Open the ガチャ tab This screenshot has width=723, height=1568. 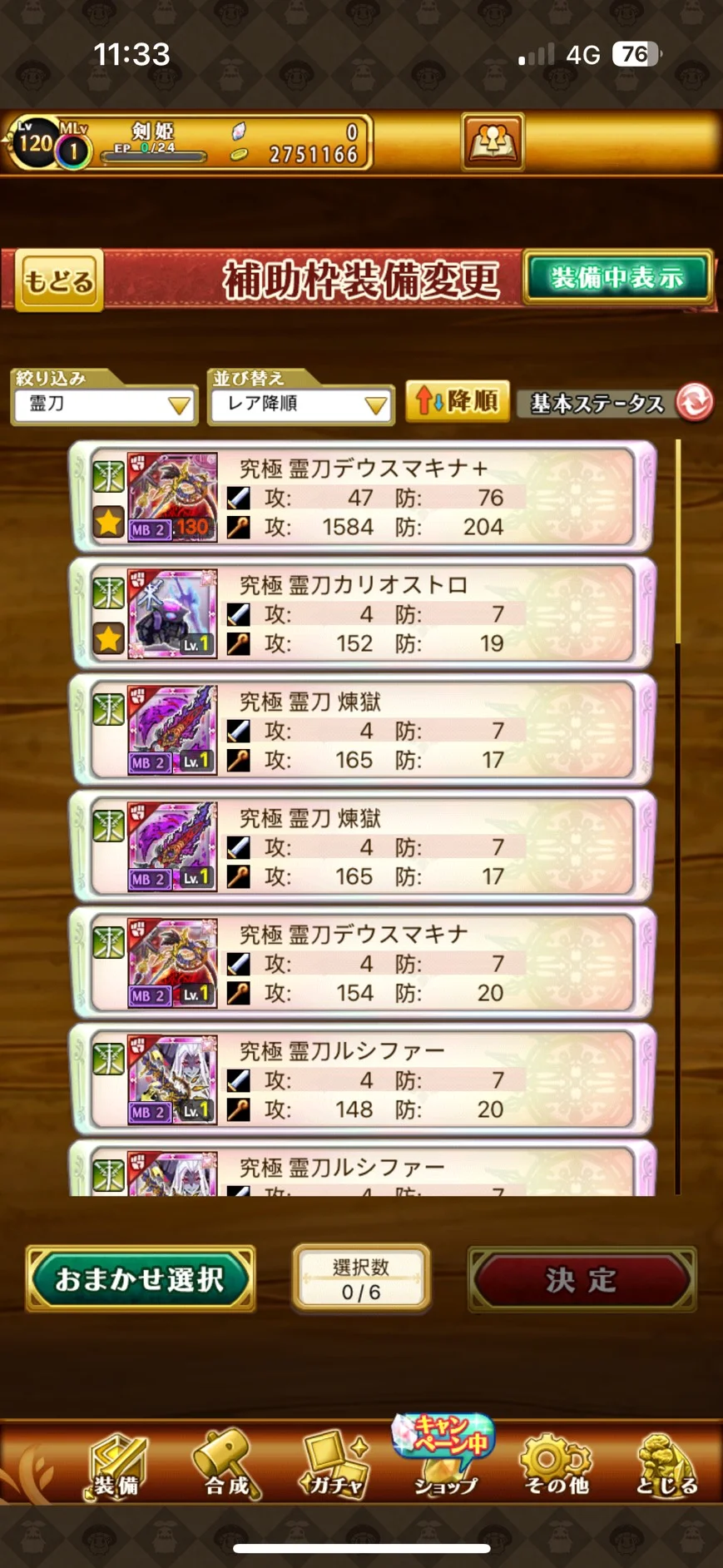click(x=334, y=1465)
